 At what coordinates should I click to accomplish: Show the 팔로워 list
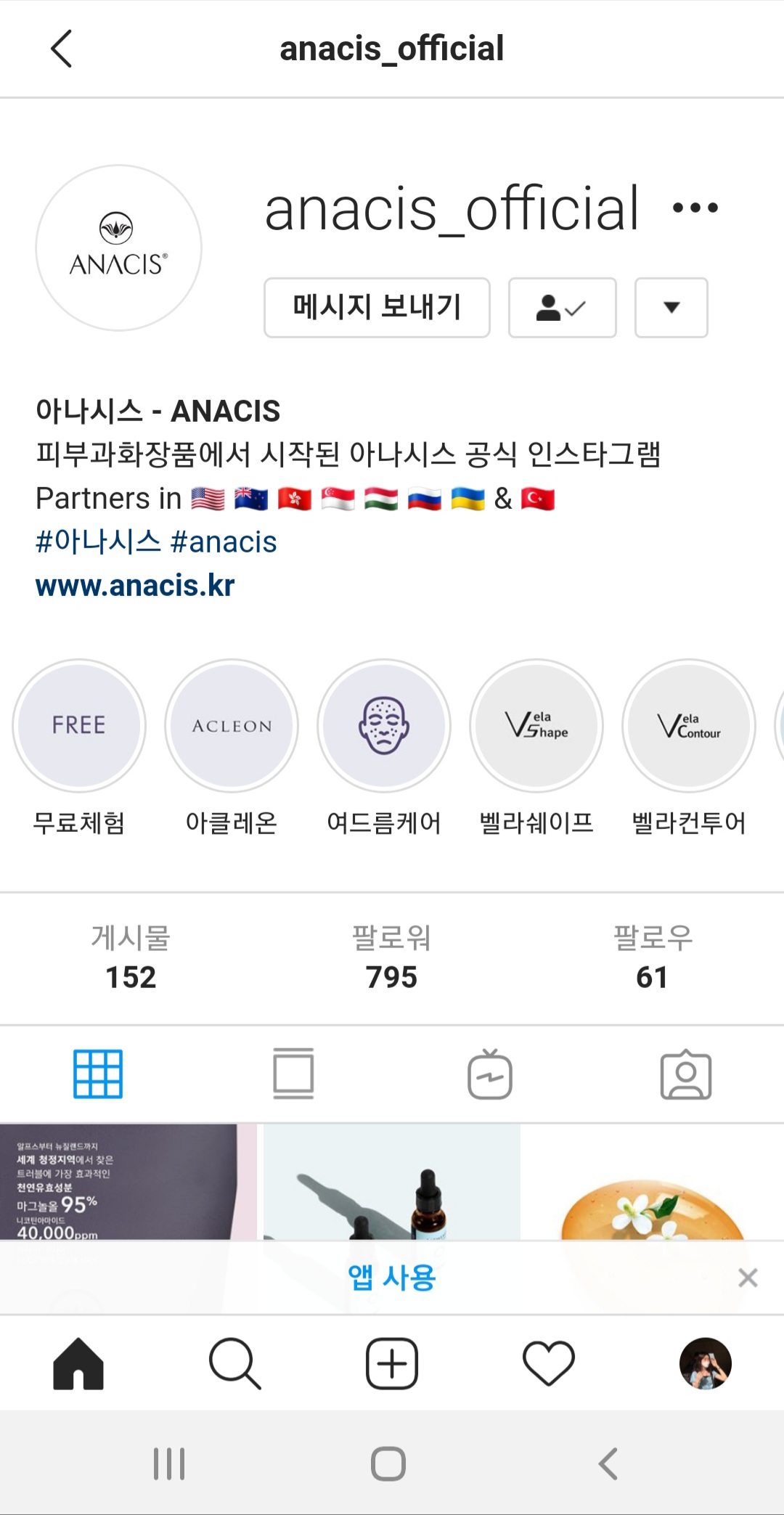coord(391,957)
